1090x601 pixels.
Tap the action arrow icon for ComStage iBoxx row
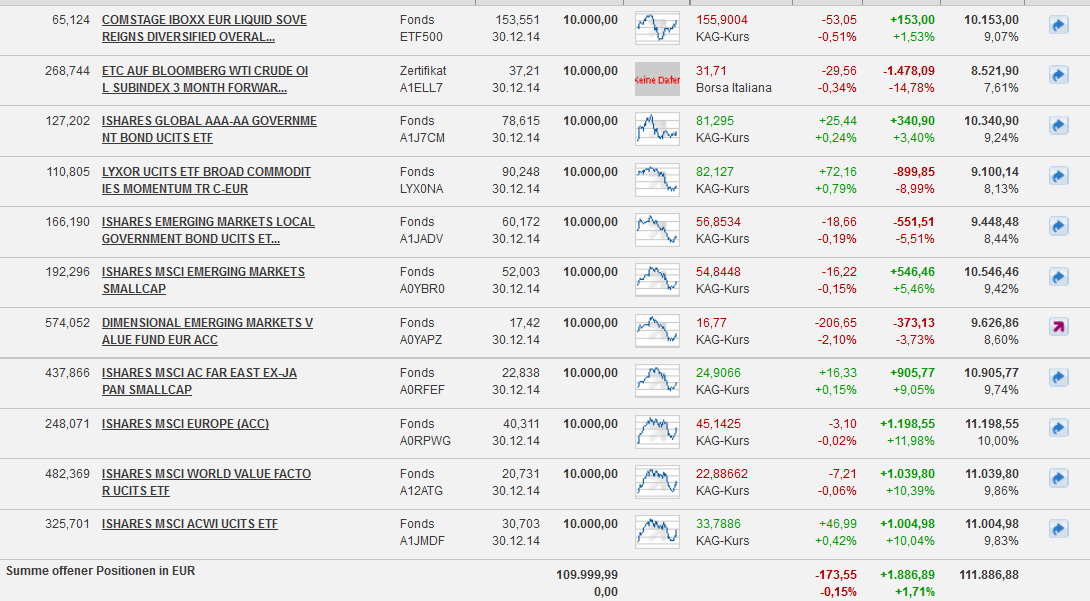coord(1059,25)
